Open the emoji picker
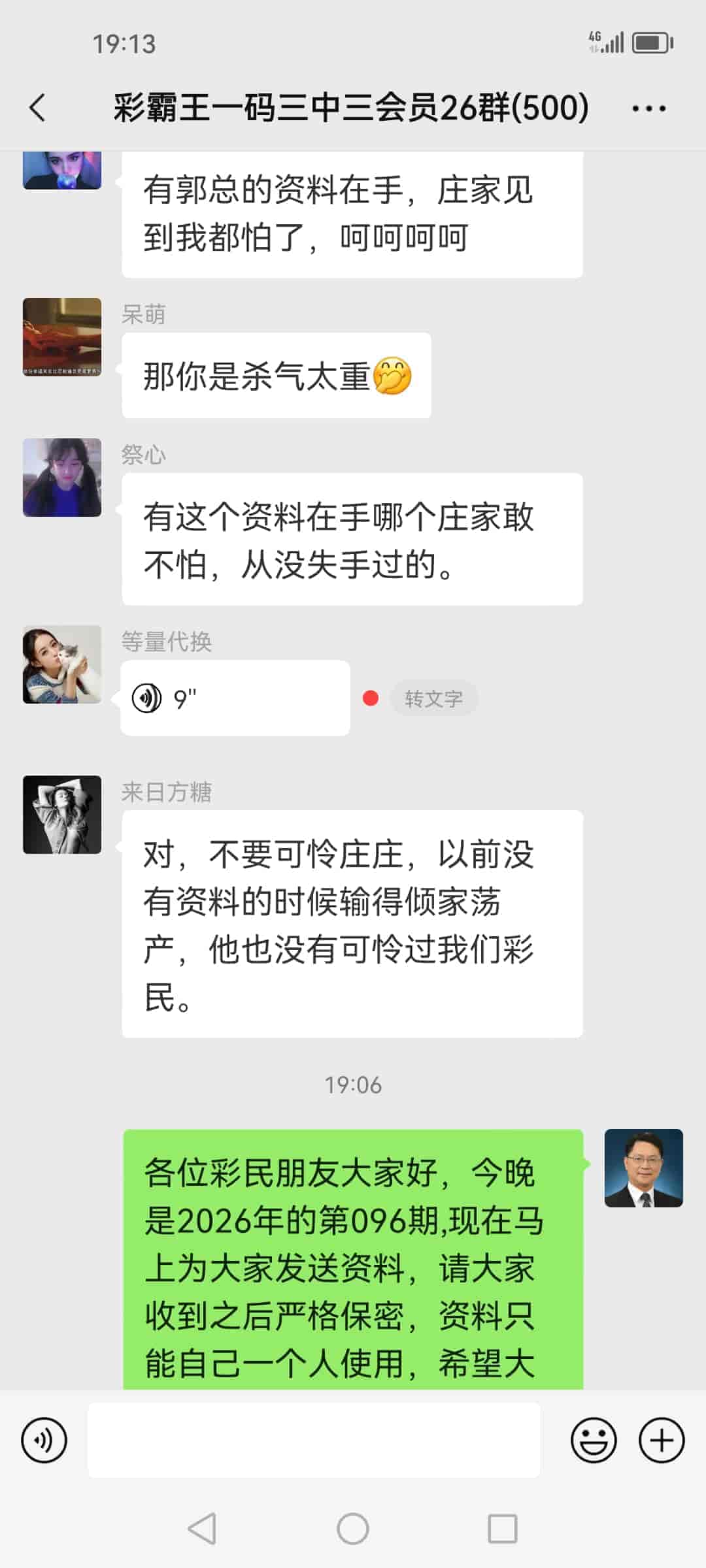 pyautogui.click(x=594, y=1440)
